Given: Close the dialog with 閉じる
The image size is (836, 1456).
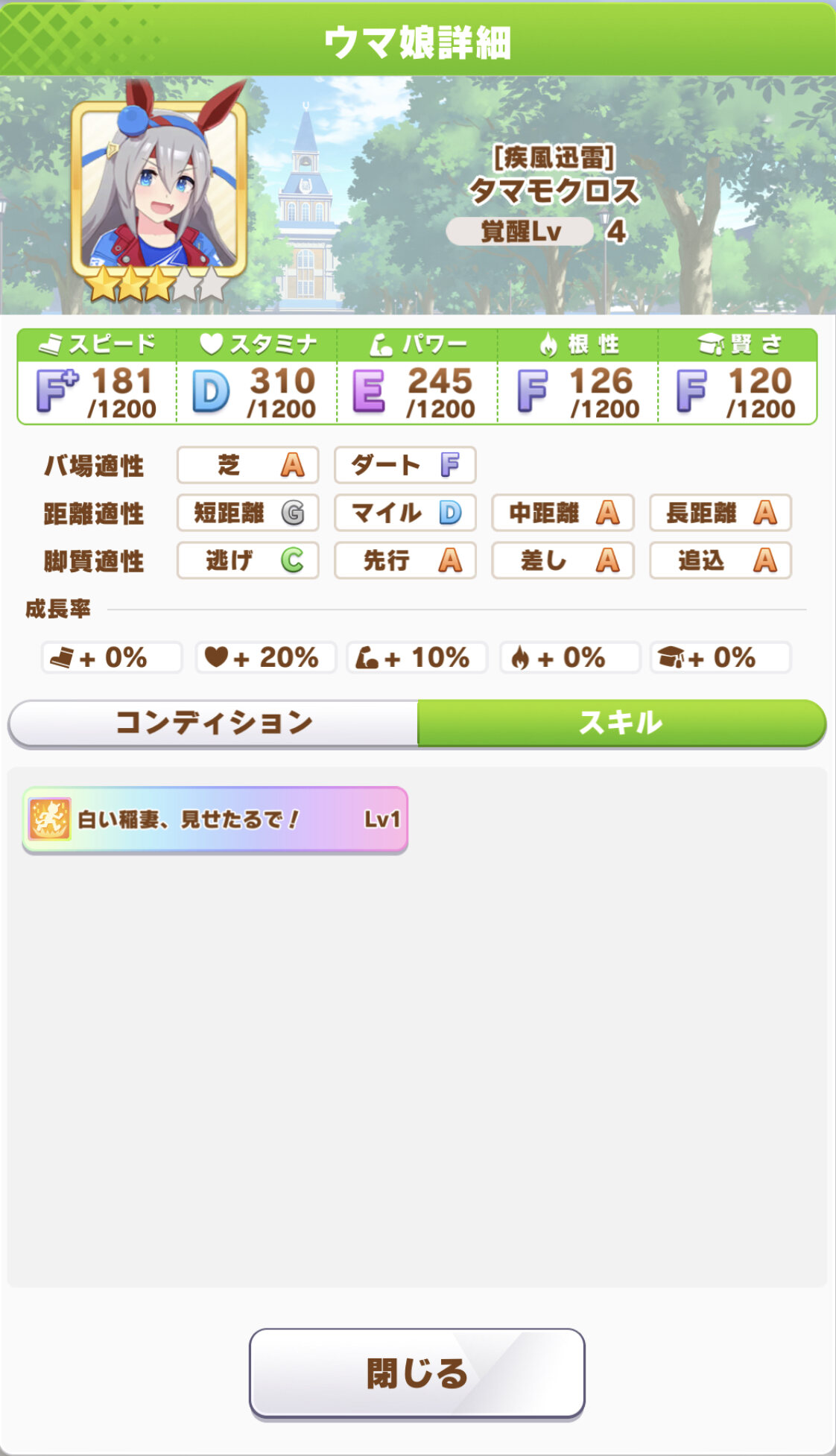Looking at the screenshot, I should point(417,1373).
